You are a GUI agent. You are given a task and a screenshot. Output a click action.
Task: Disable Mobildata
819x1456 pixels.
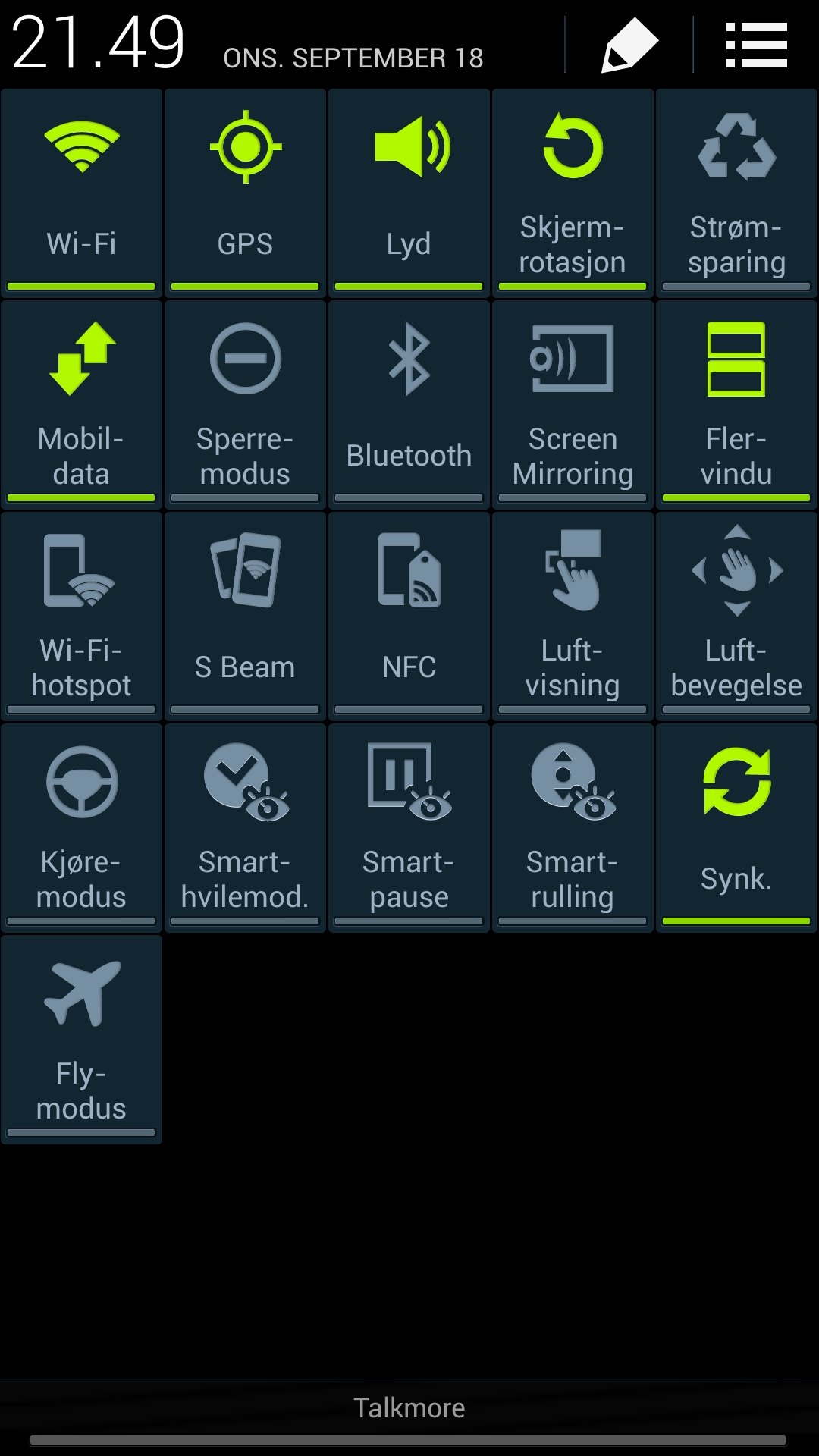pos(82,404)
